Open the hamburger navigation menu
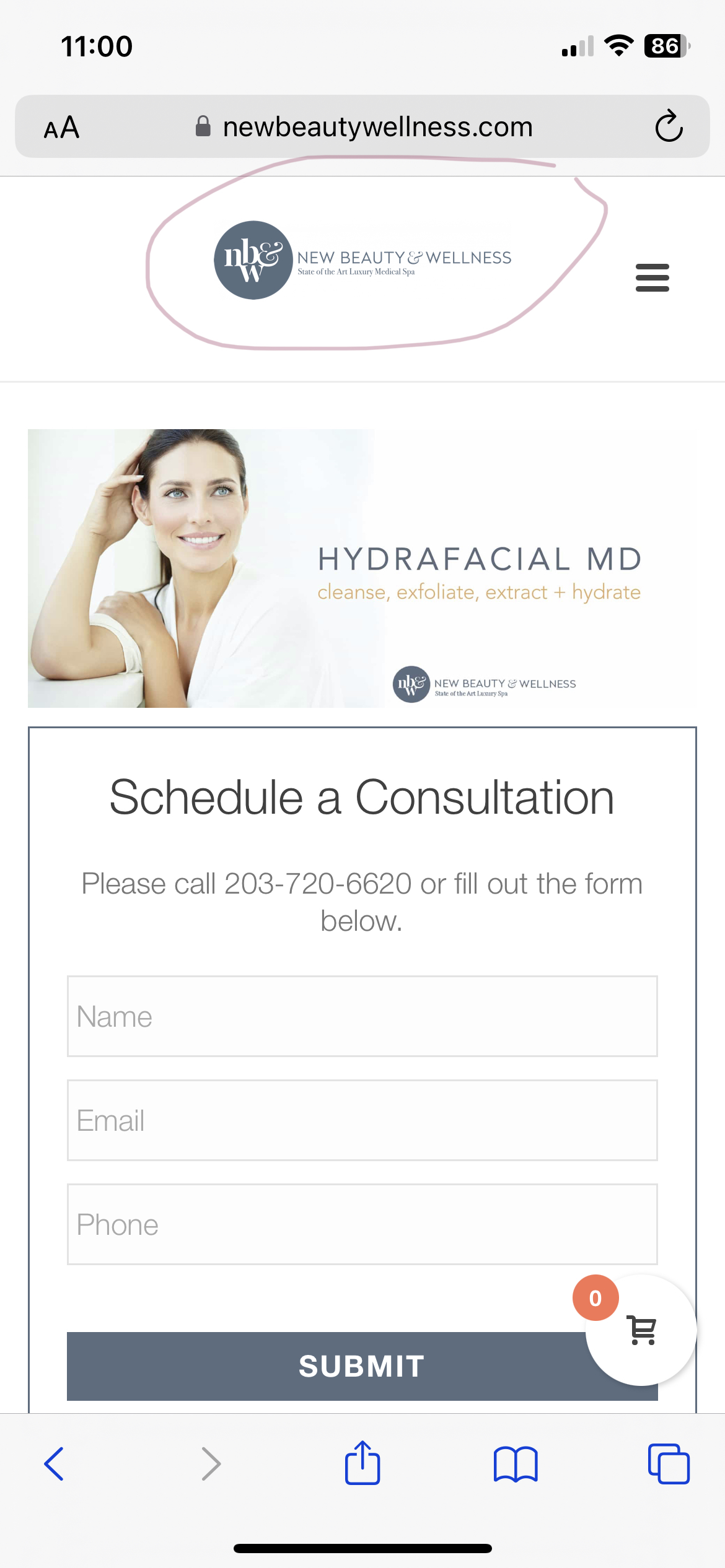 point(652,277)
